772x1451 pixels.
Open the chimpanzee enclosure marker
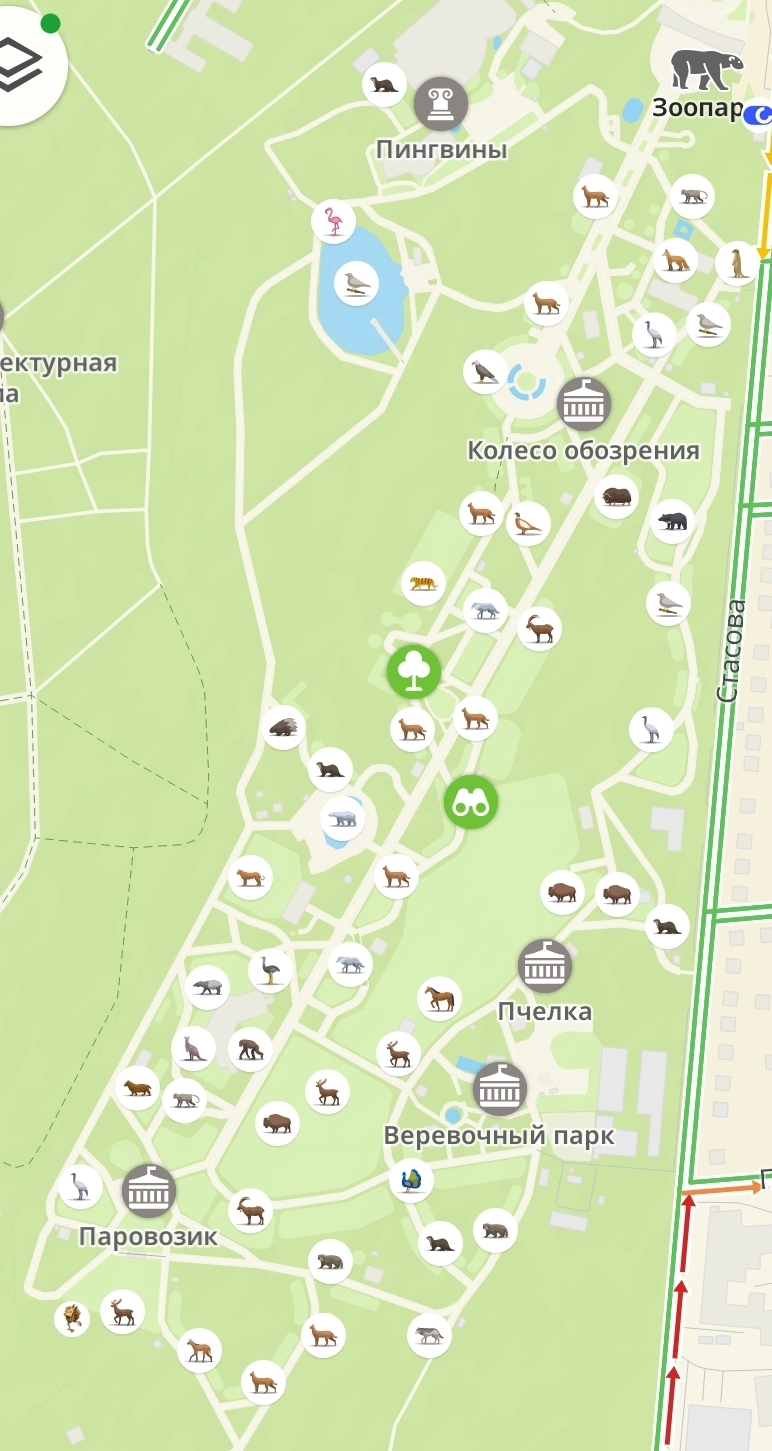[249, 1049]
